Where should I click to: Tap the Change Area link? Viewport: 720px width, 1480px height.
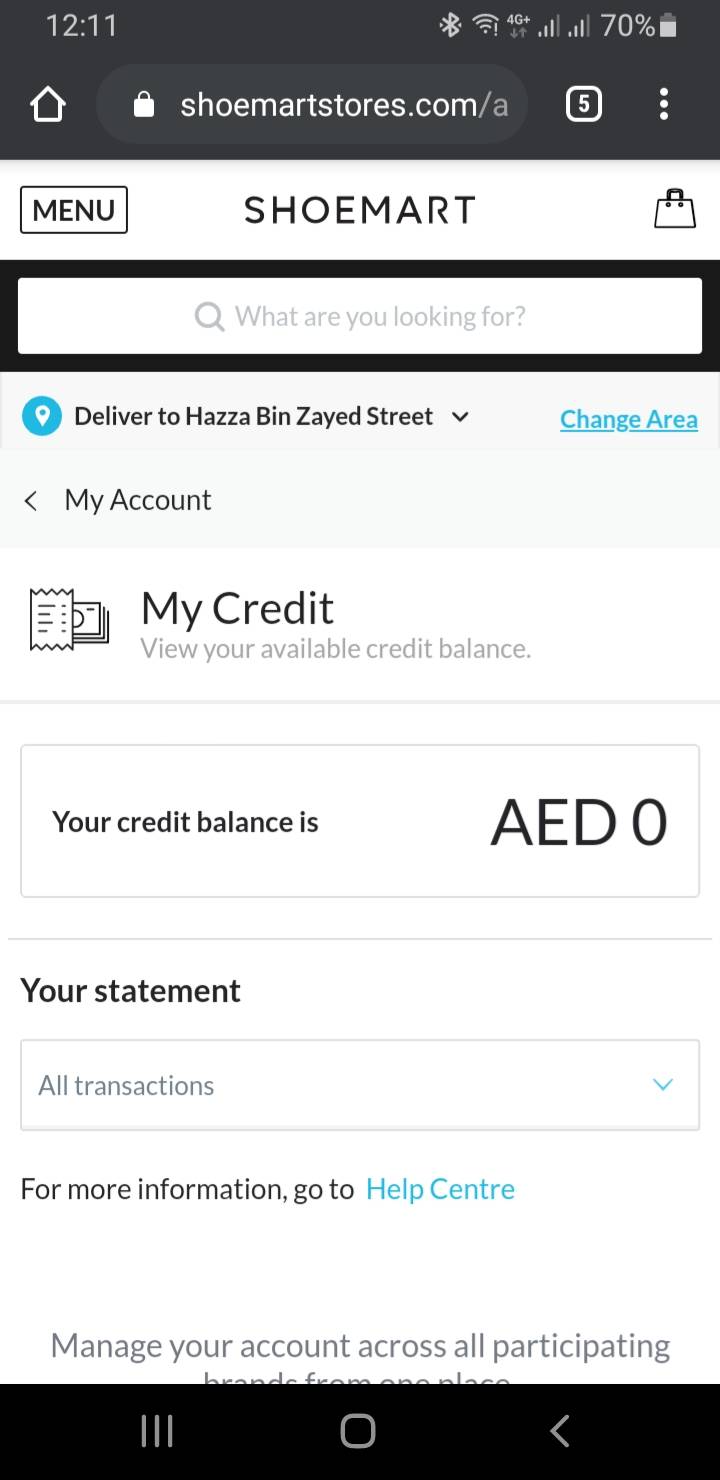pos(628,419)
